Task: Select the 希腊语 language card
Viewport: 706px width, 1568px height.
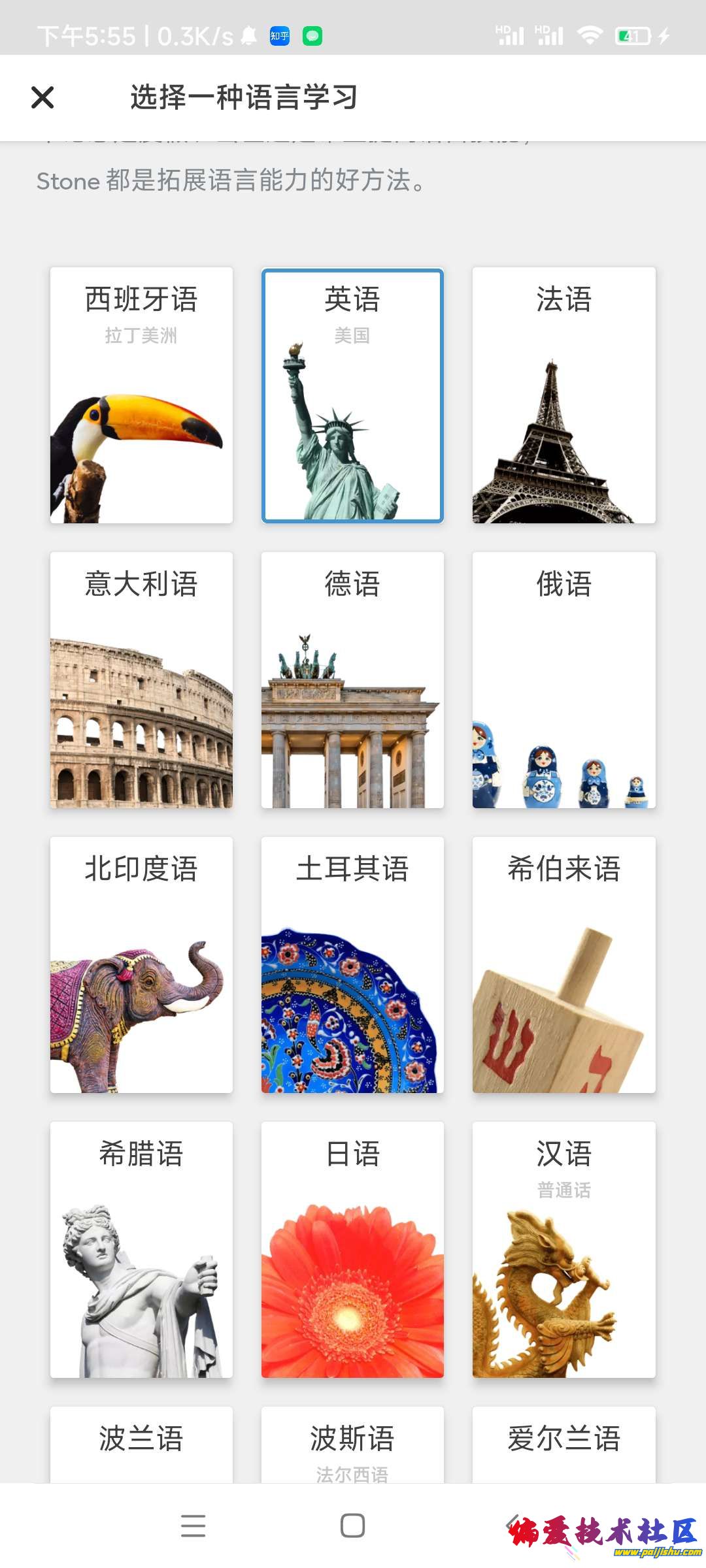Action: click(x=141, y=1250)
